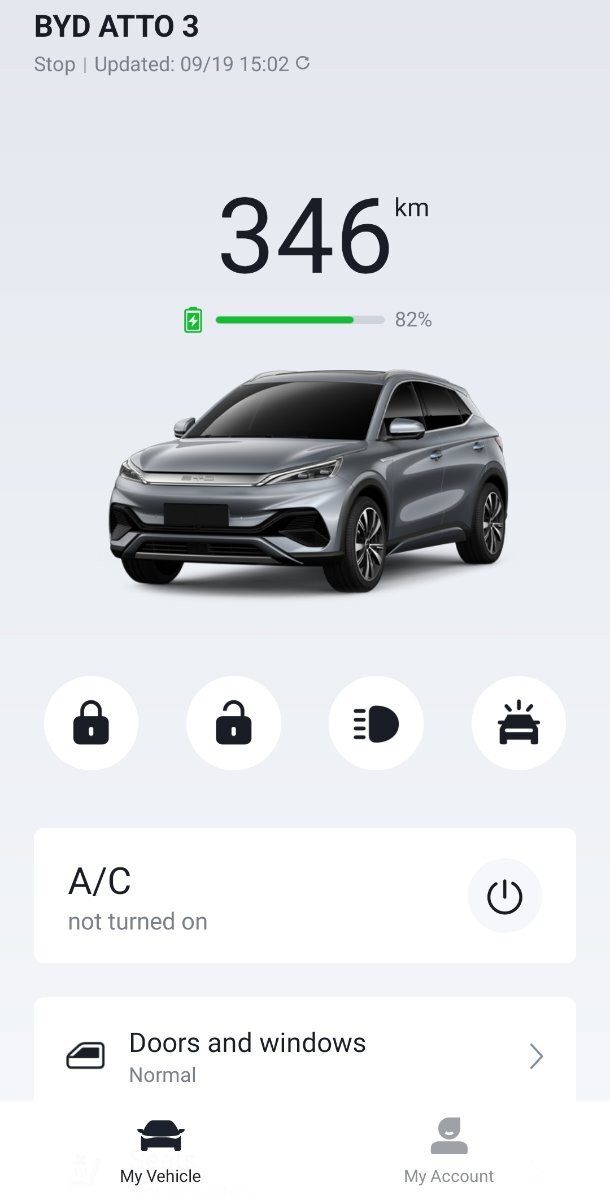Image resolution: width=610 pixels, height=1200 pixels.
Task: Tap the closed padlock lock button
Action: [x=91, y=723]
